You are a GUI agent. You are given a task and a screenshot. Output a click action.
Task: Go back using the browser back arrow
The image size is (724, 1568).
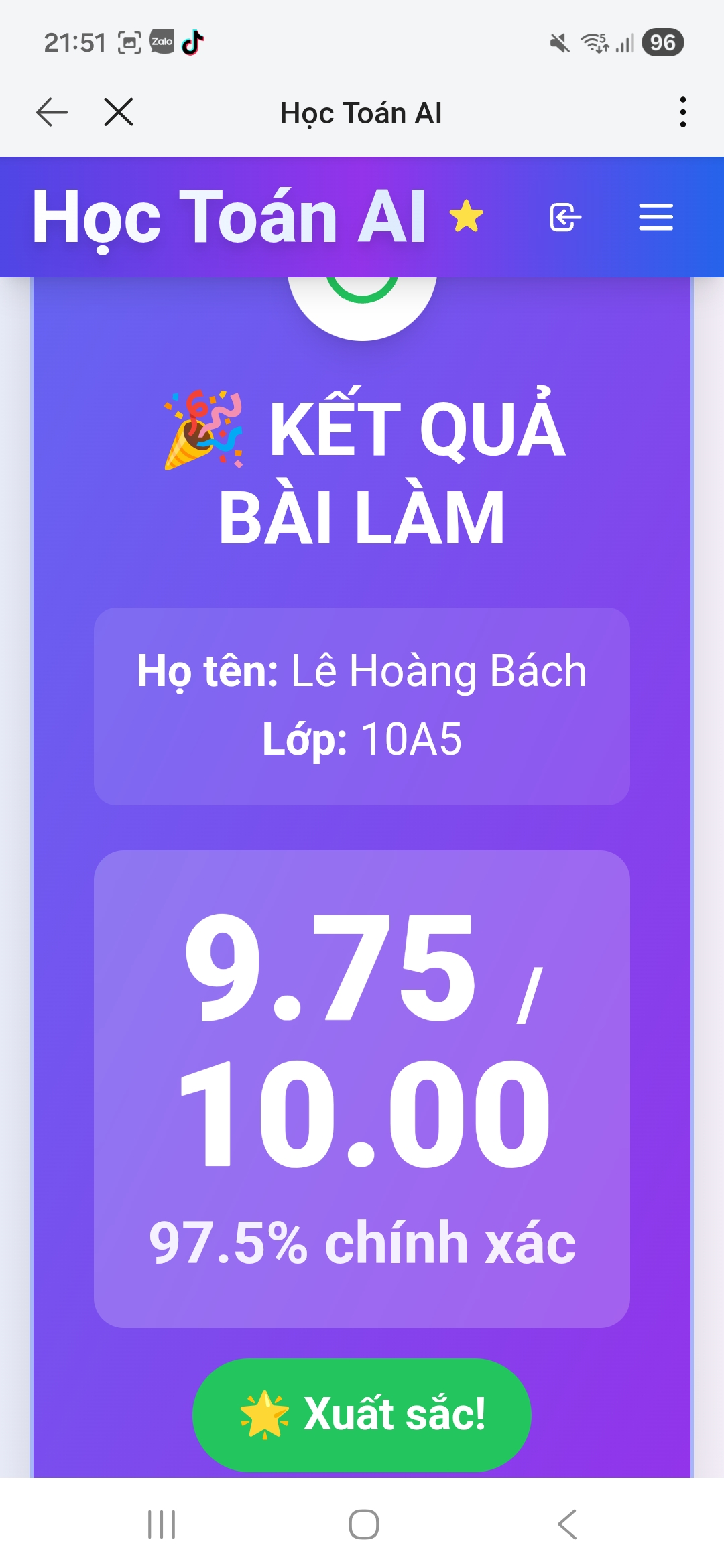tap(52, 112)
